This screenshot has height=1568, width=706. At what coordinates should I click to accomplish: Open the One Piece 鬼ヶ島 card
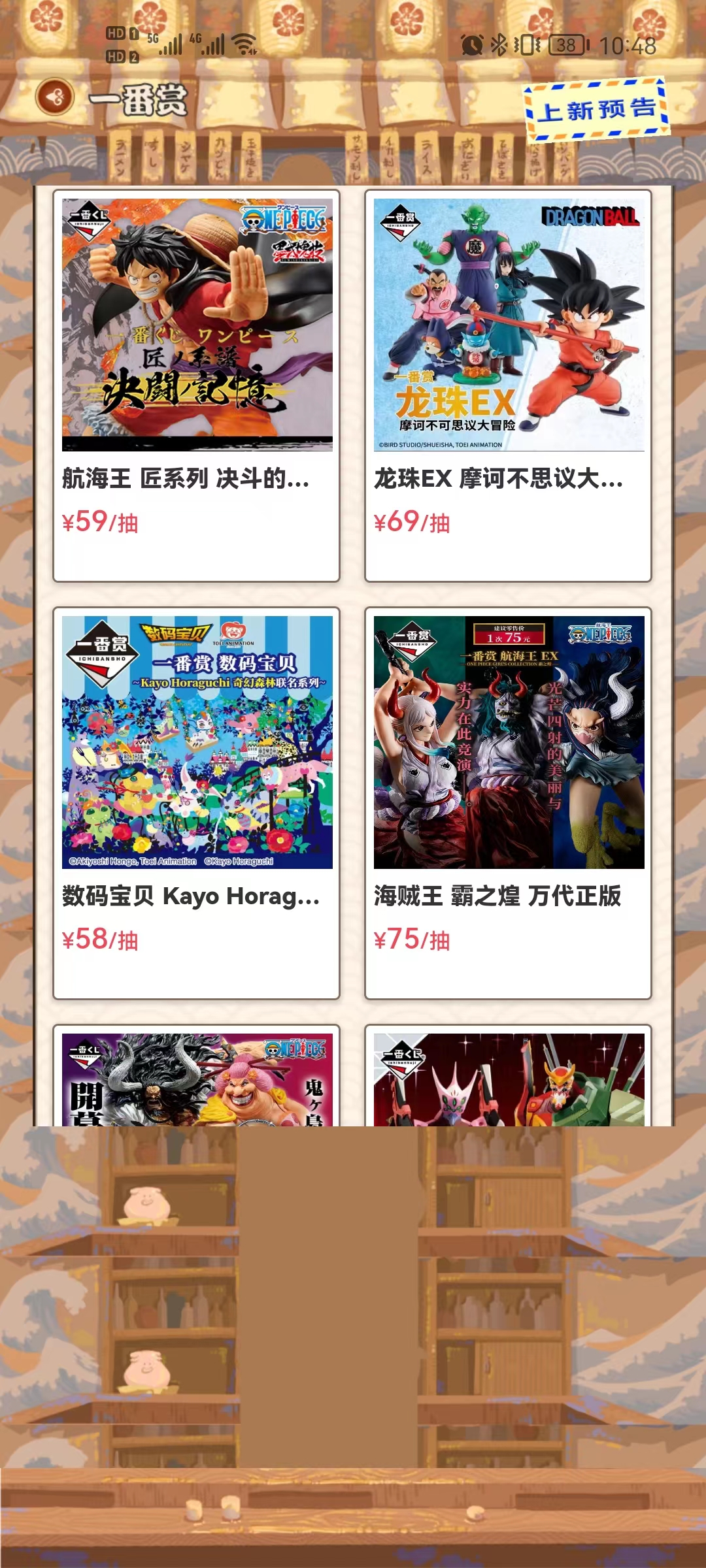point(196,1078)
